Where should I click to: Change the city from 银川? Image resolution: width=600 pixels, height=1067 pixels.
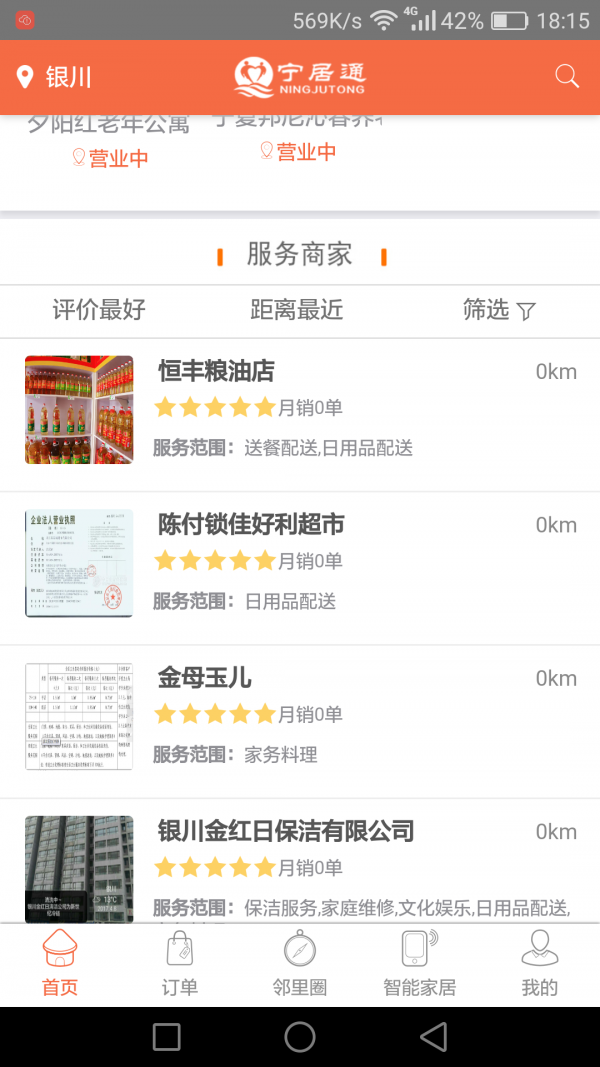(56, 77)
